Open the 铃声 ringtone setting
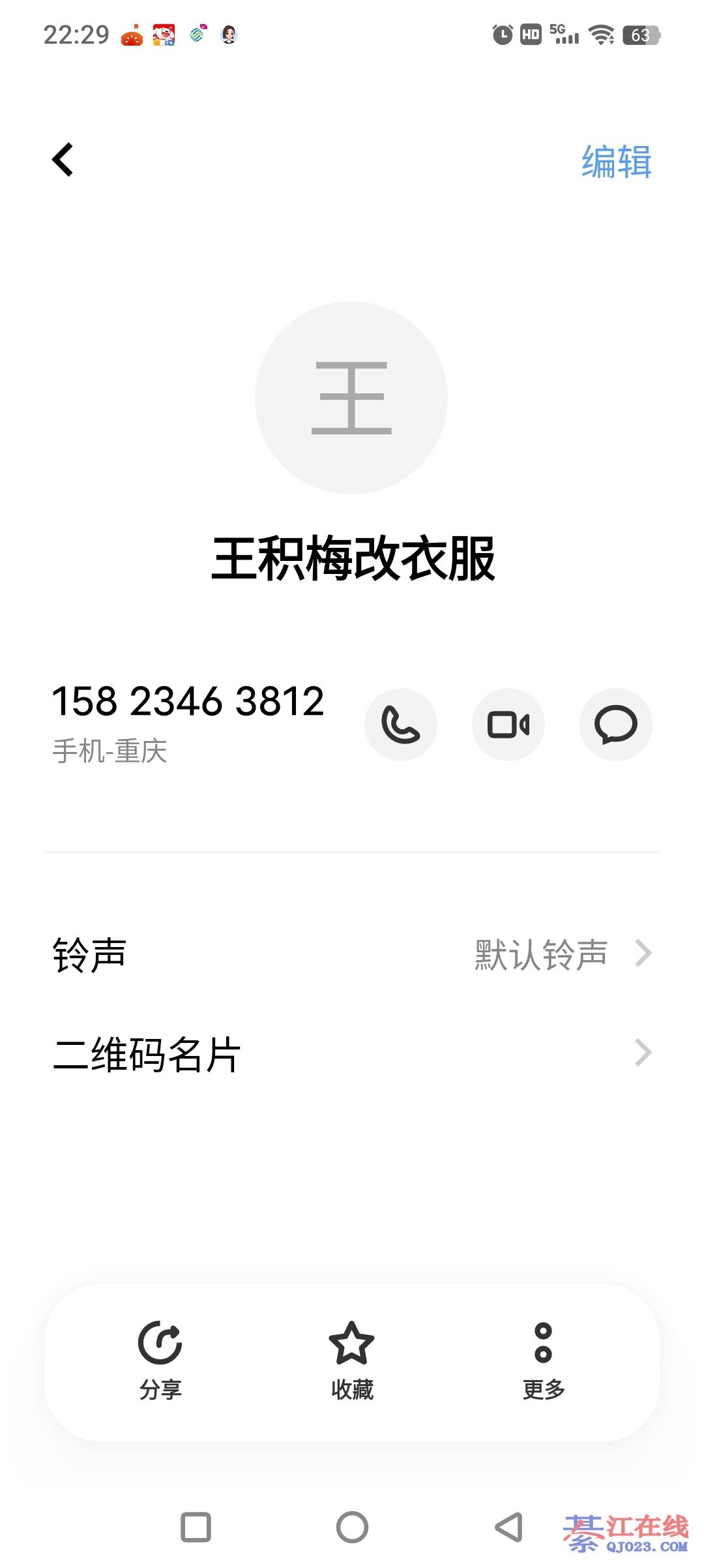This screenshot has width=704, height=1568. (352, 954)
